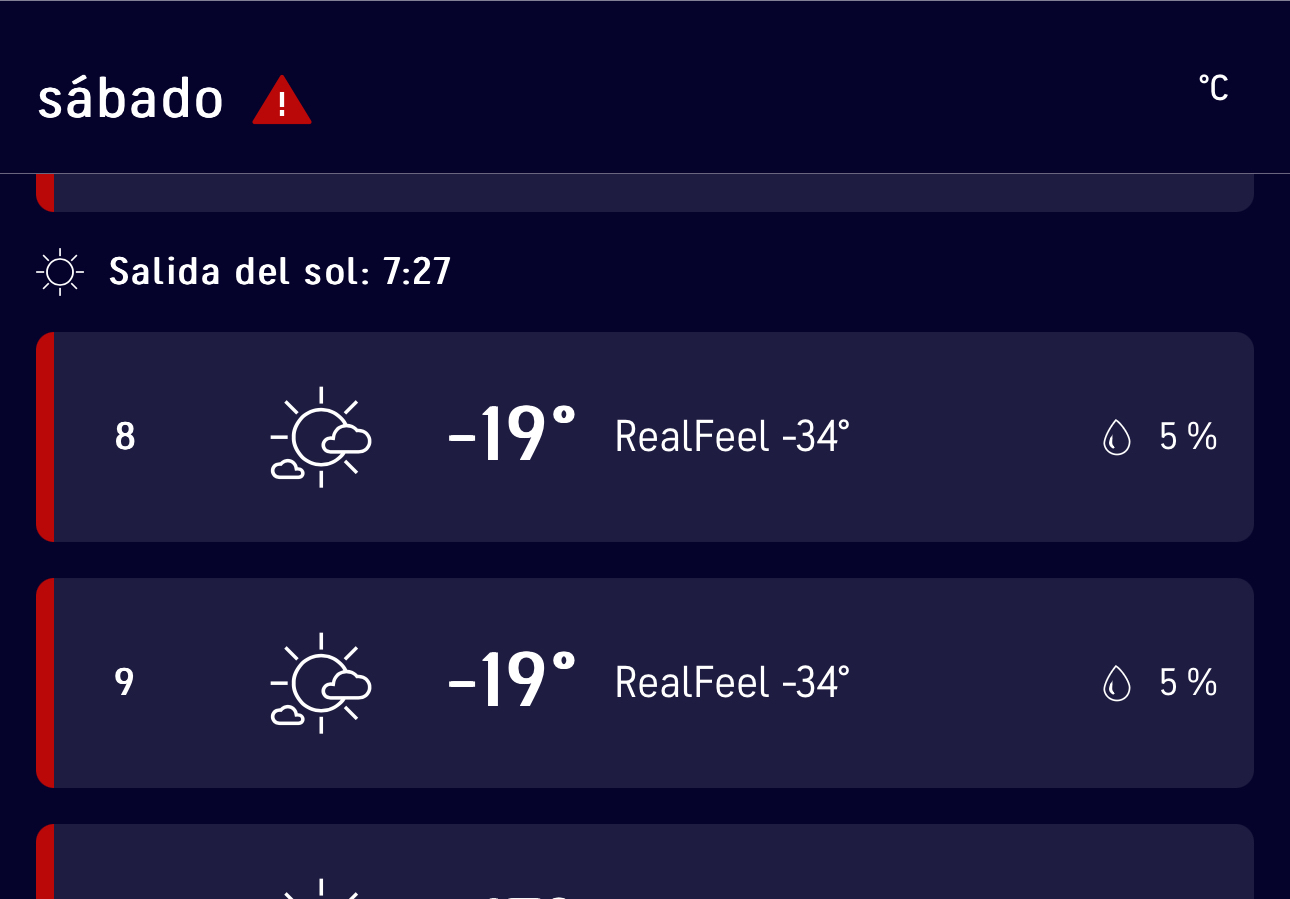1290x899 pixels.
Task: Expand the 8 o'clock hourly forecast
Action: [x=645, y=437]
